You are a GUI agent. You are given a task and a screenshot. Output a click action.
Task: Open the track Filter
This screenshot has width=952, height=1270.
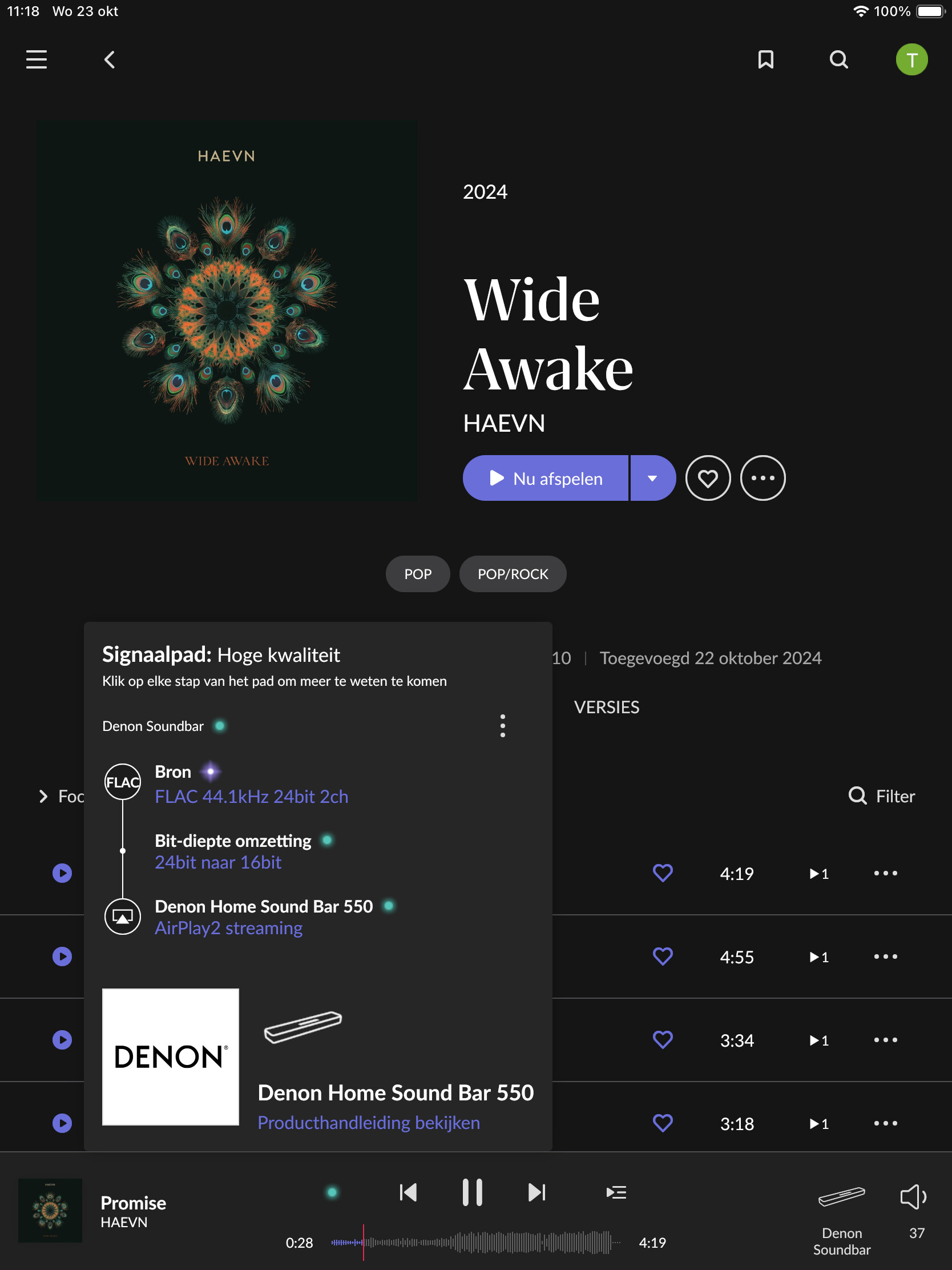[881, 797]
